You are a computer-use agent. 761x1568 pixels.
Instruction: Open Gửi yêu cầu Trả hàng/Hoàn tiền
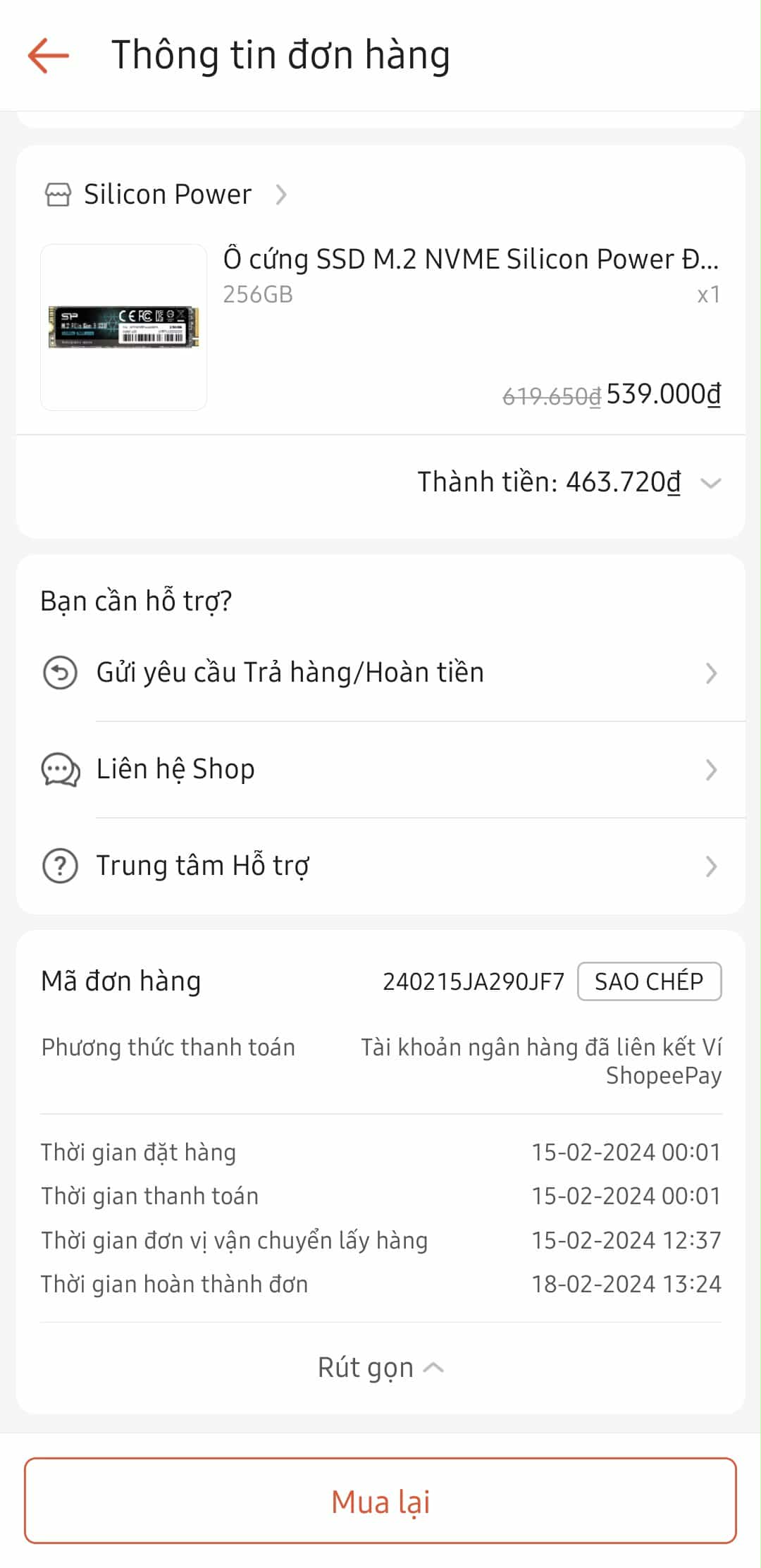pyautogui.click(x=380, y=673)
